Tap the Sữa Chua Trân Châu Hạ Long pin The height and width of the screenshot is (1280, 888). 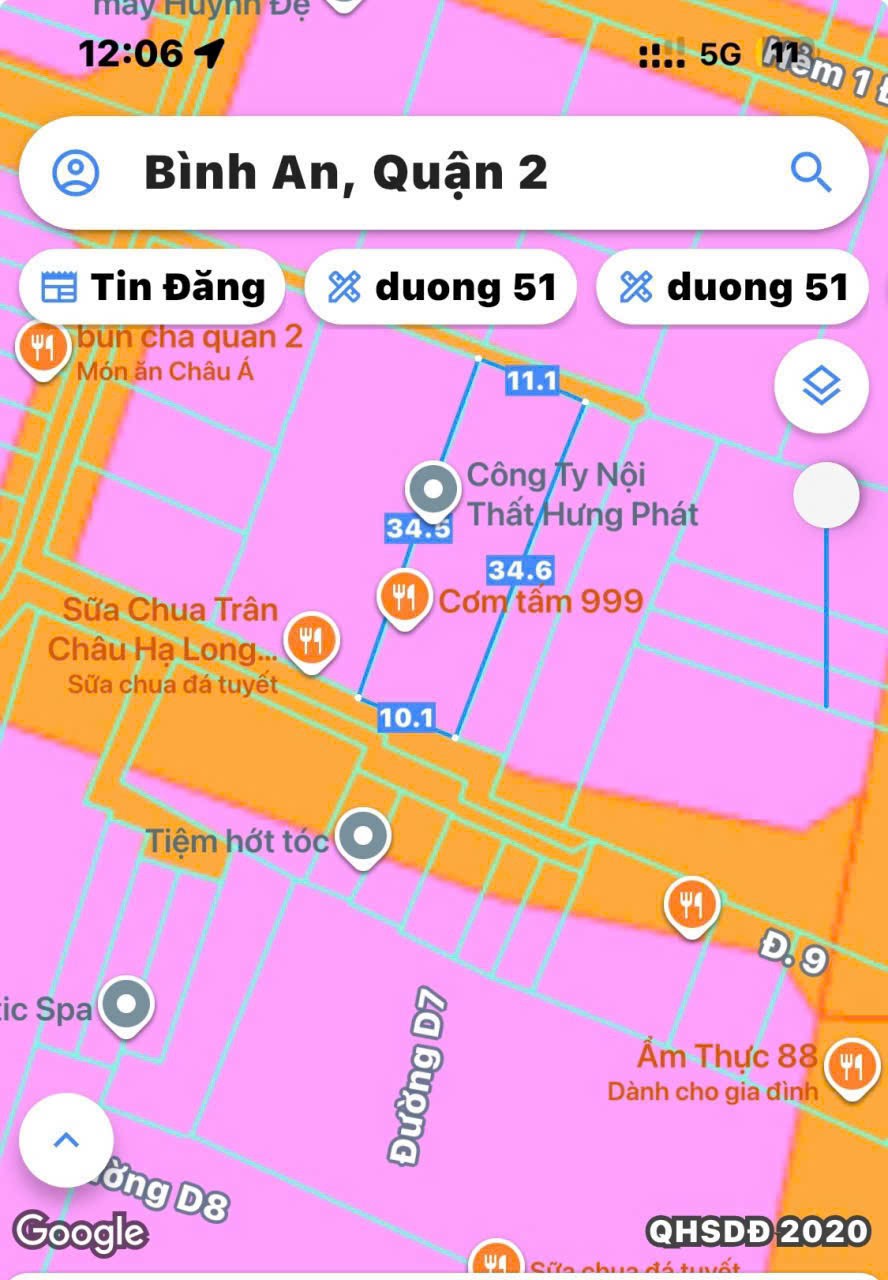pos(310,640)
